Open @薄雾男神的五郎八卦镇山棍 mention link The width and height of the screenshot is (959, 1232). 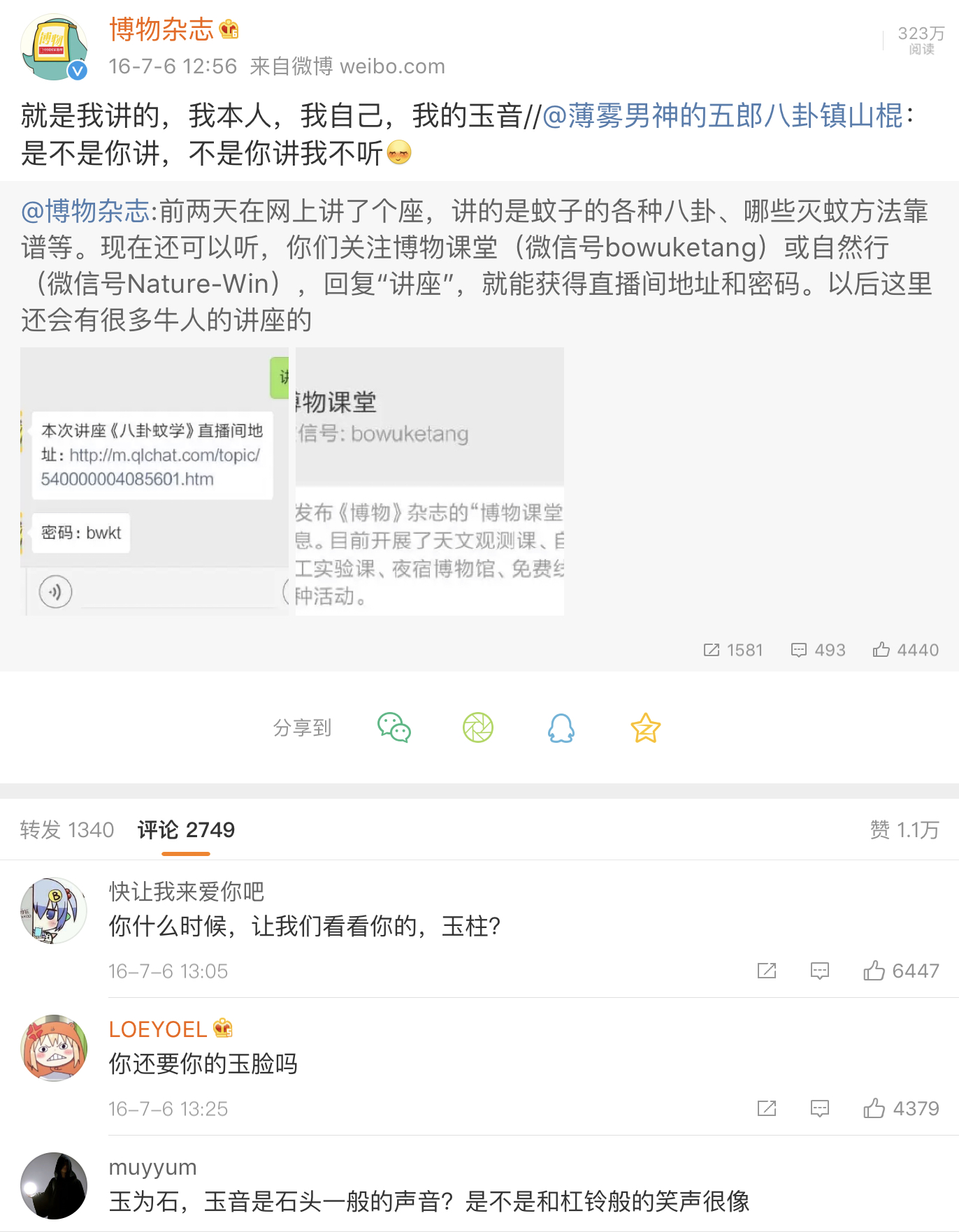pos(723,116)
